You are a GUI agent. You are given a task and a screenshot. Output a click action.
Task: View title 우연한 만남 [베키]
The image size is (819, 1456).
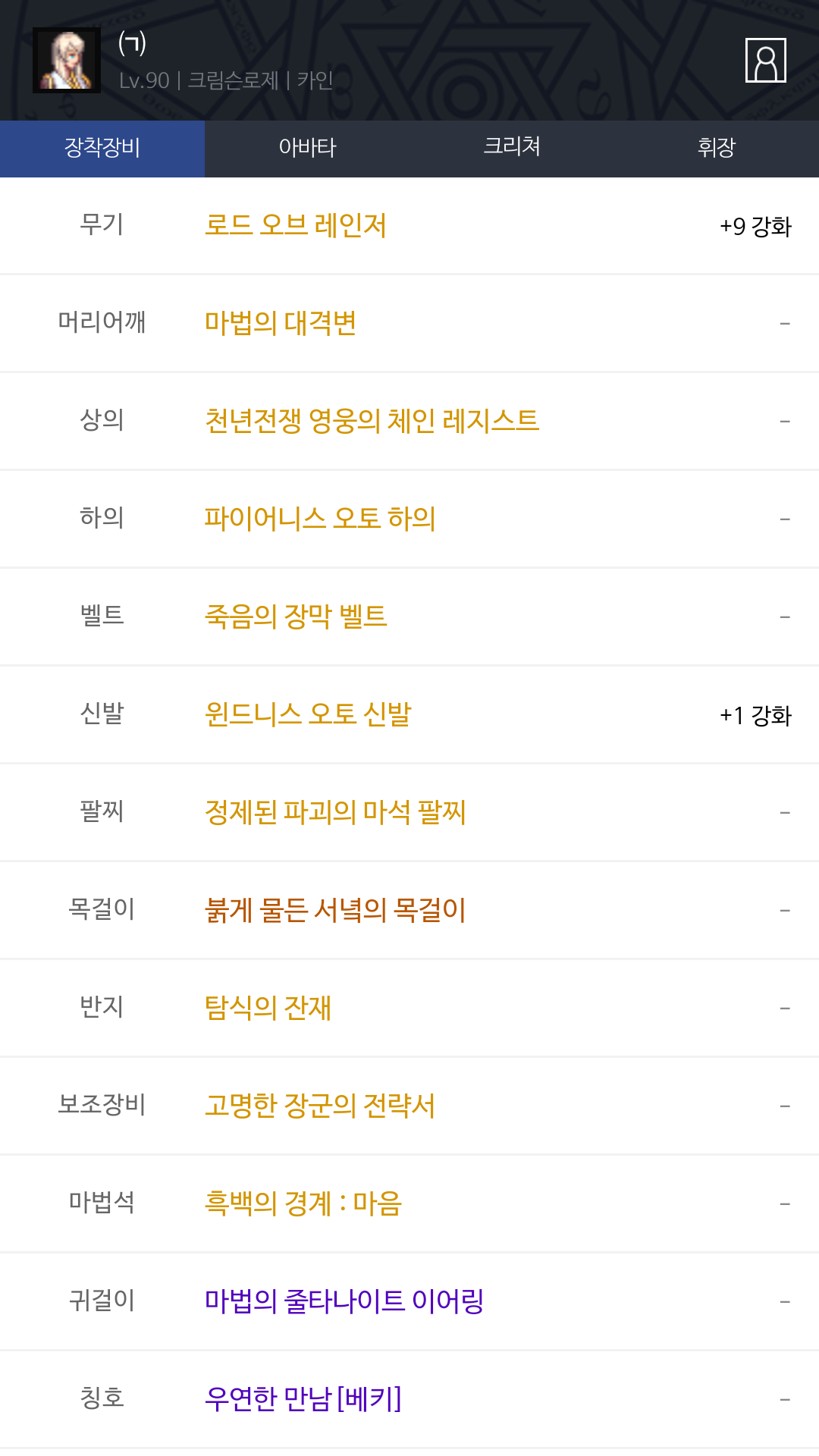303,1399
